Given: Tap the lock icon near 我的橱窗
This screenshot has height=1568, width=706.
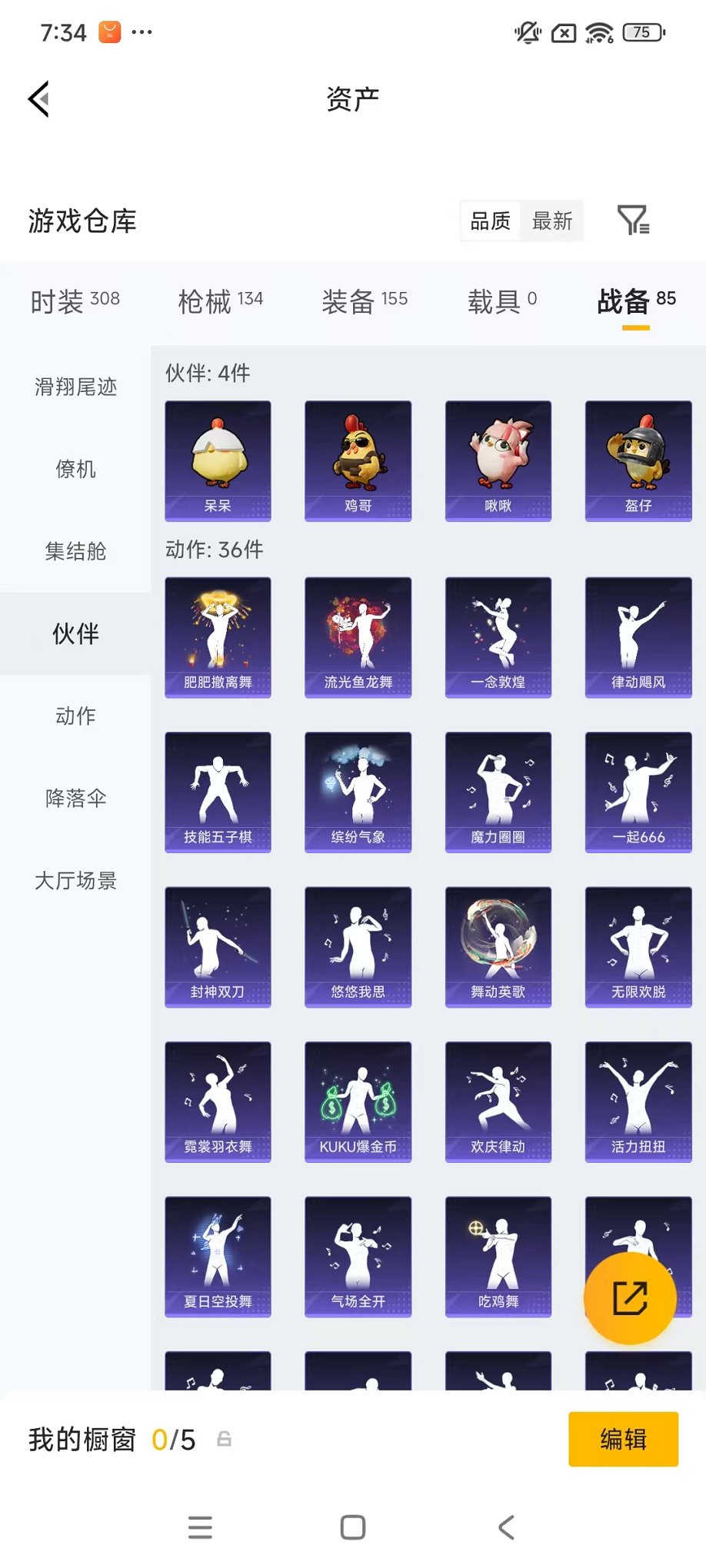Looking at the screenshot, I should 225,1440.
